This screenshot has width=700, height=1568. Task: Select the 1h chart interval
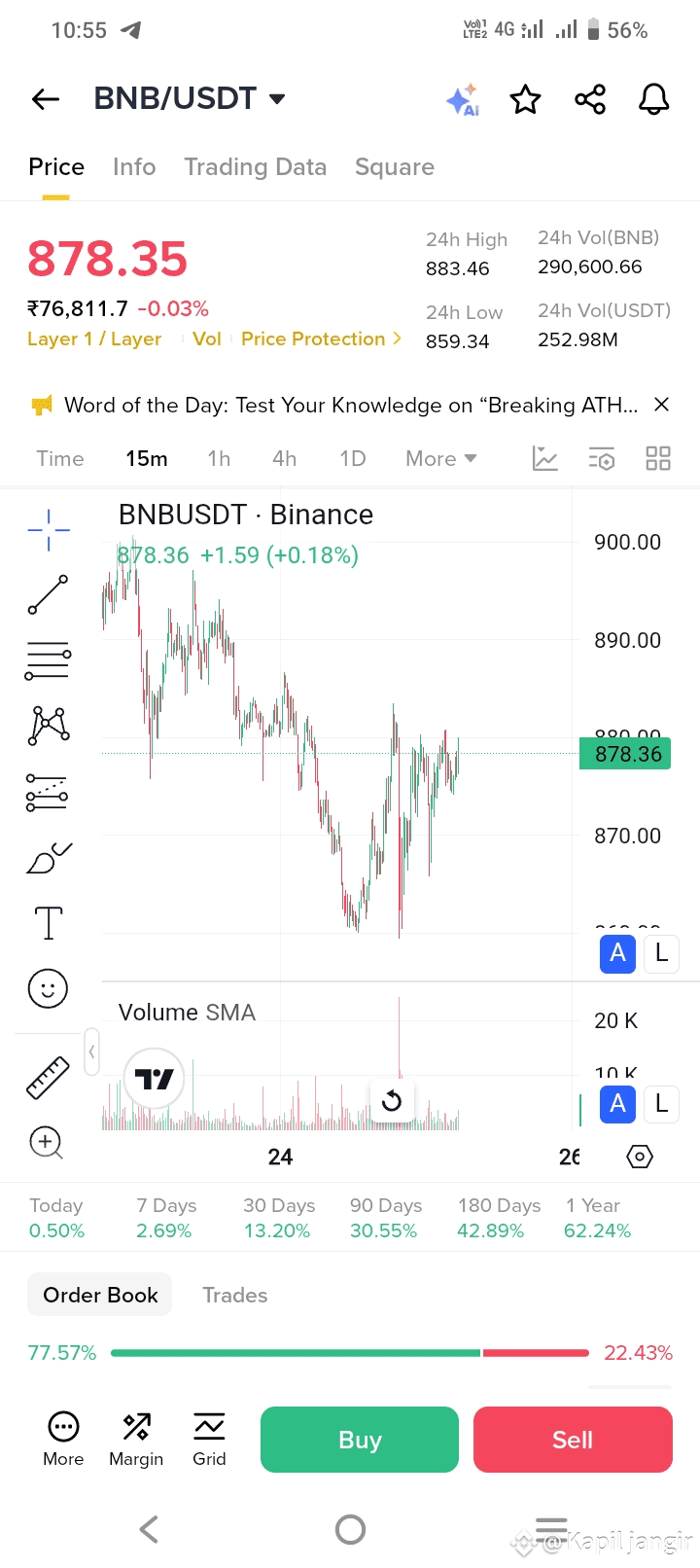[x=219, y=458]
